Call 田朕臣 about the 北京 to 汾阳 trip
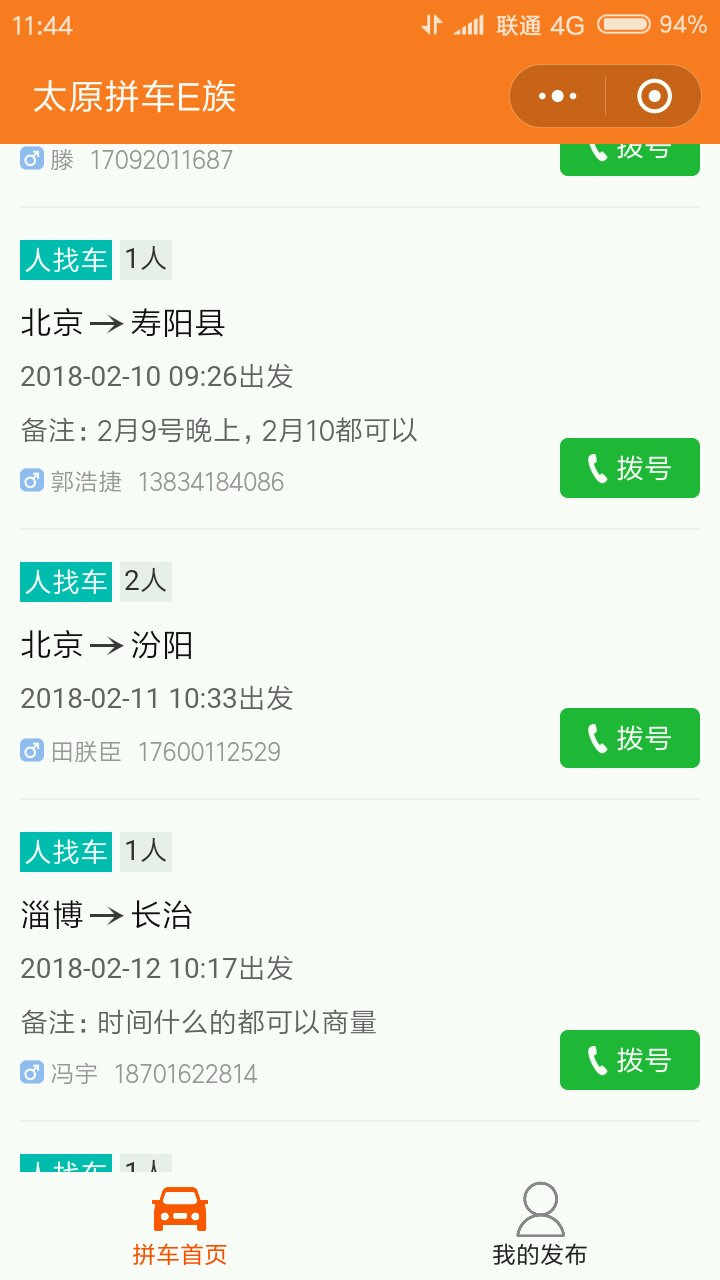 tap(630, 738)
